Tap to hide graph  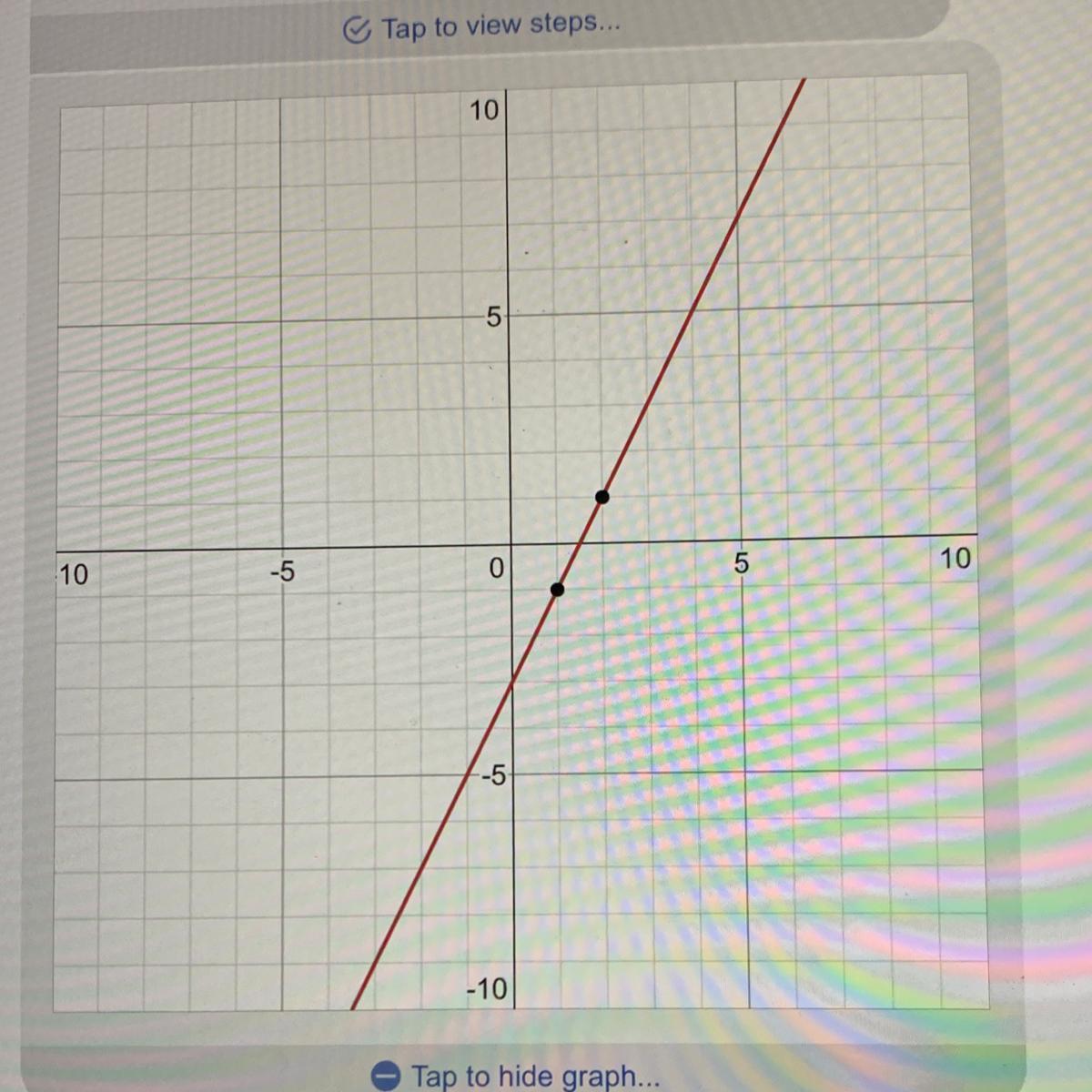click(x=519, y=1076)
